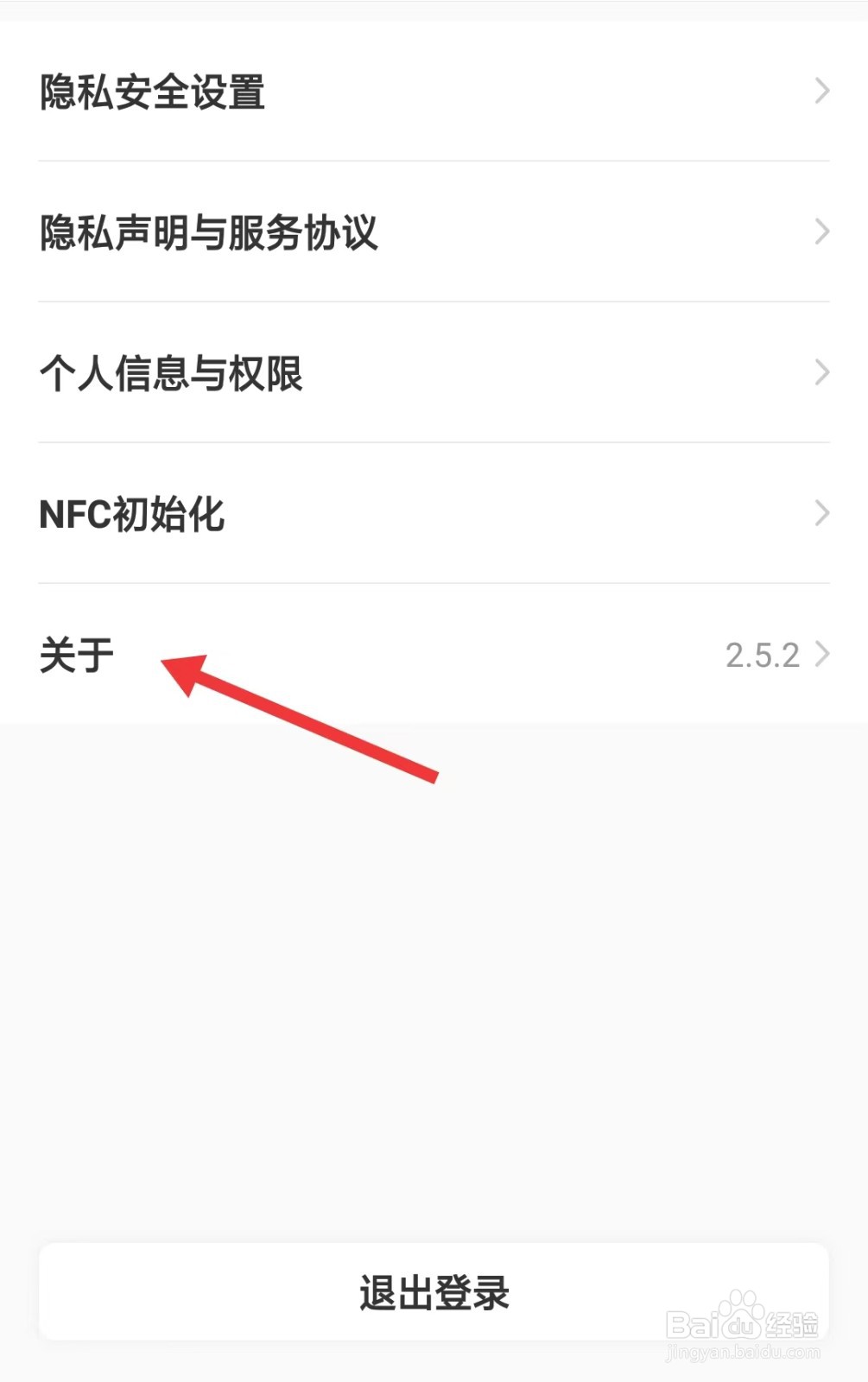This screenshot has width=868, height=1382.
Task: Select the 个人信息与权限 option
Action: pyautogui.click(x=170, y=373)
